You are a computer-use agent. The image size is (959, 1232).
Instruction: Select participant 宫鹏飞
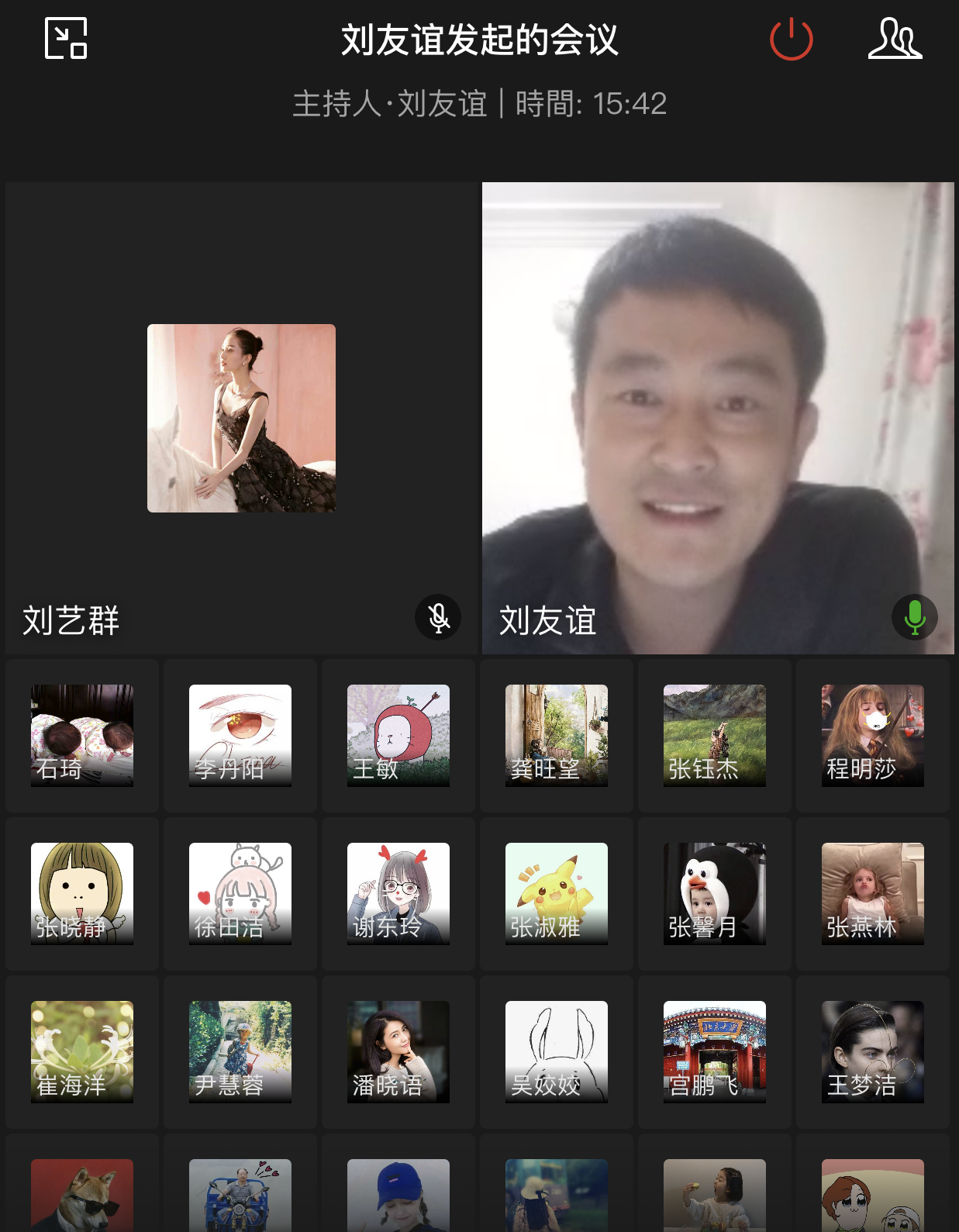(x=715, y=1051)
